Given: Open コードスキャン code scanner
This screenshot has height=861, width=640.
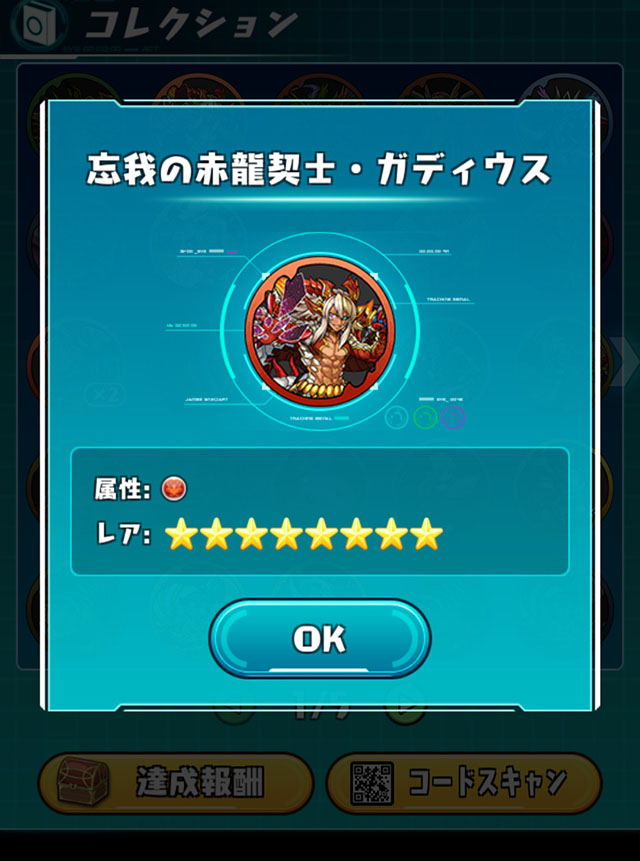Looking at the screenshot, I should tap(464, 782).
